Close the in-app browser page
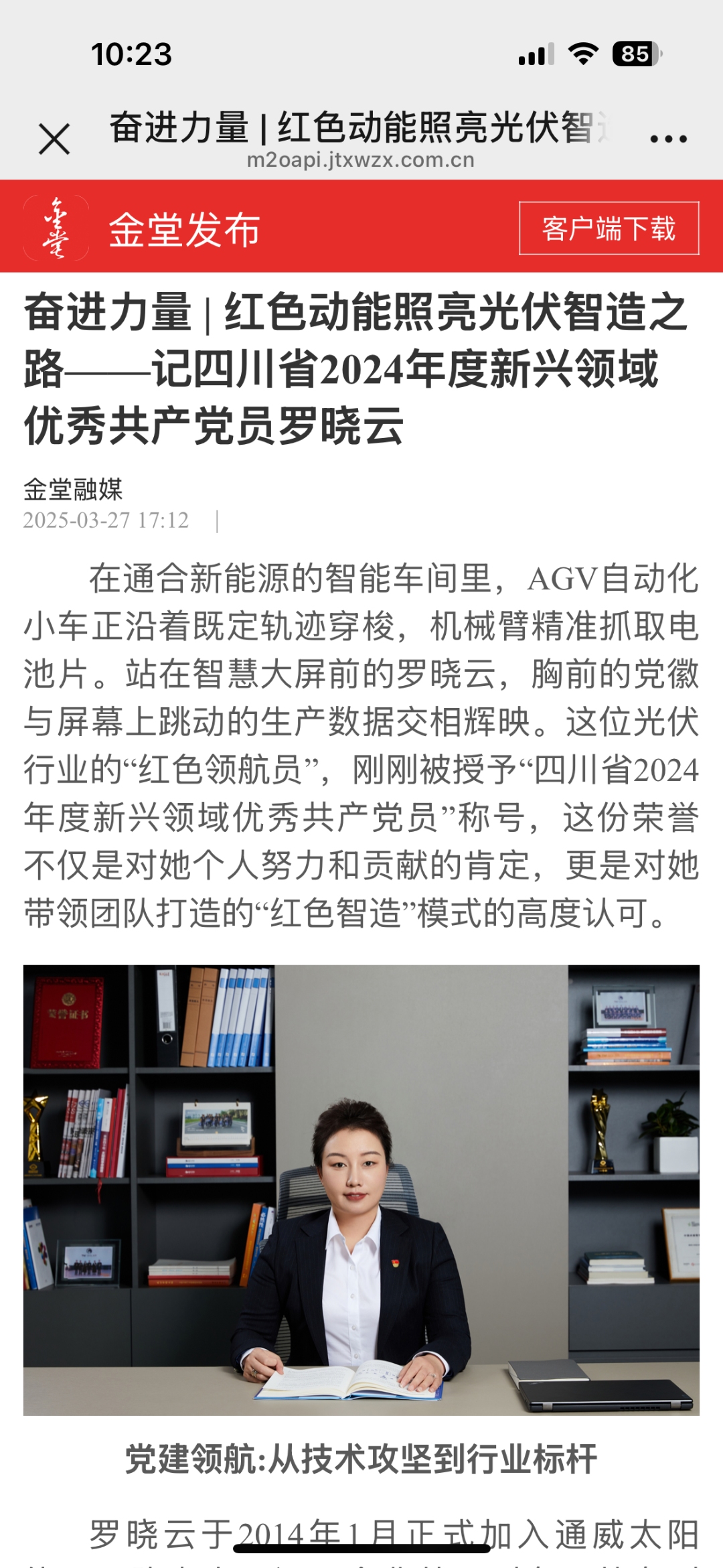The height and width of the screenshot is (1568, 723). click(54, 139)
